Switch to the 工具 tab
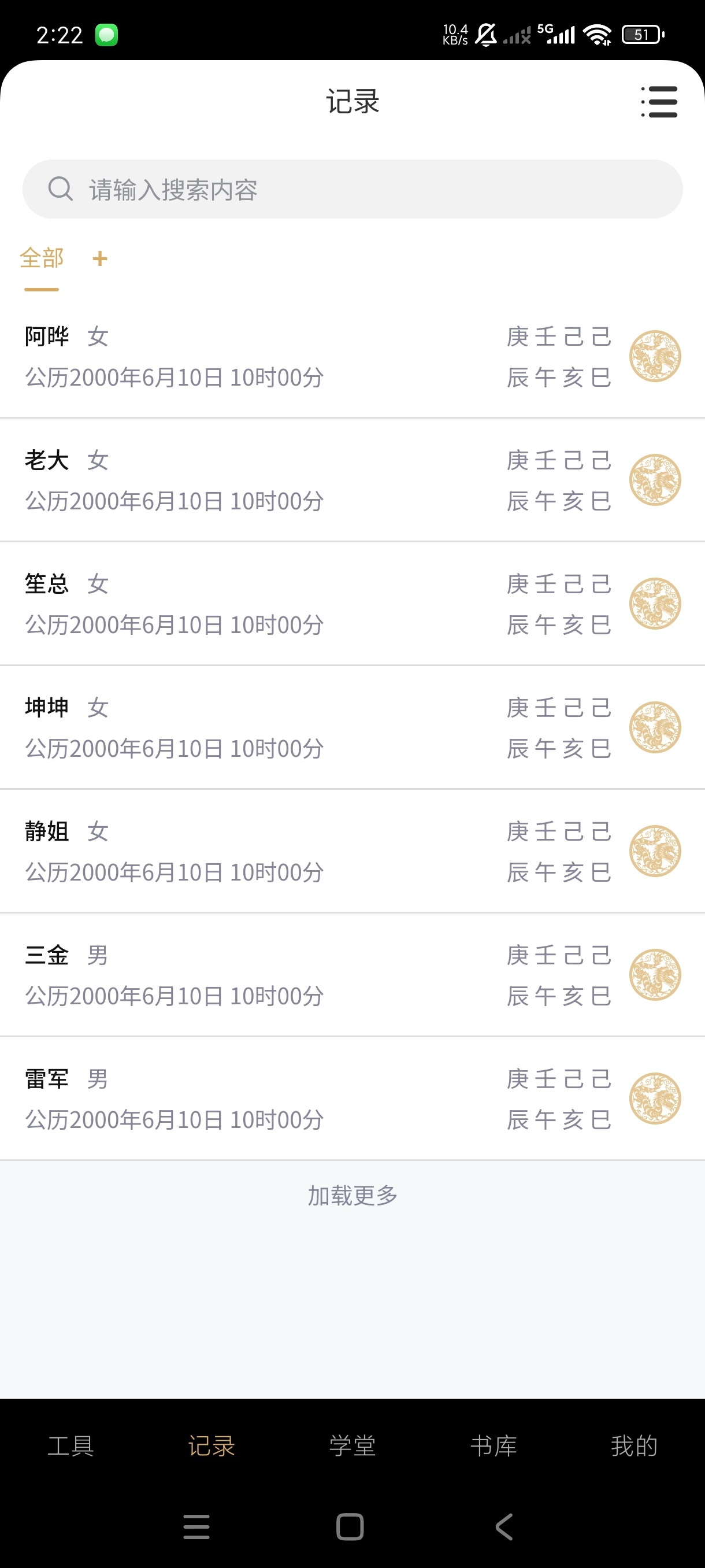705x1568 pixels. (x=70, y=1445)
